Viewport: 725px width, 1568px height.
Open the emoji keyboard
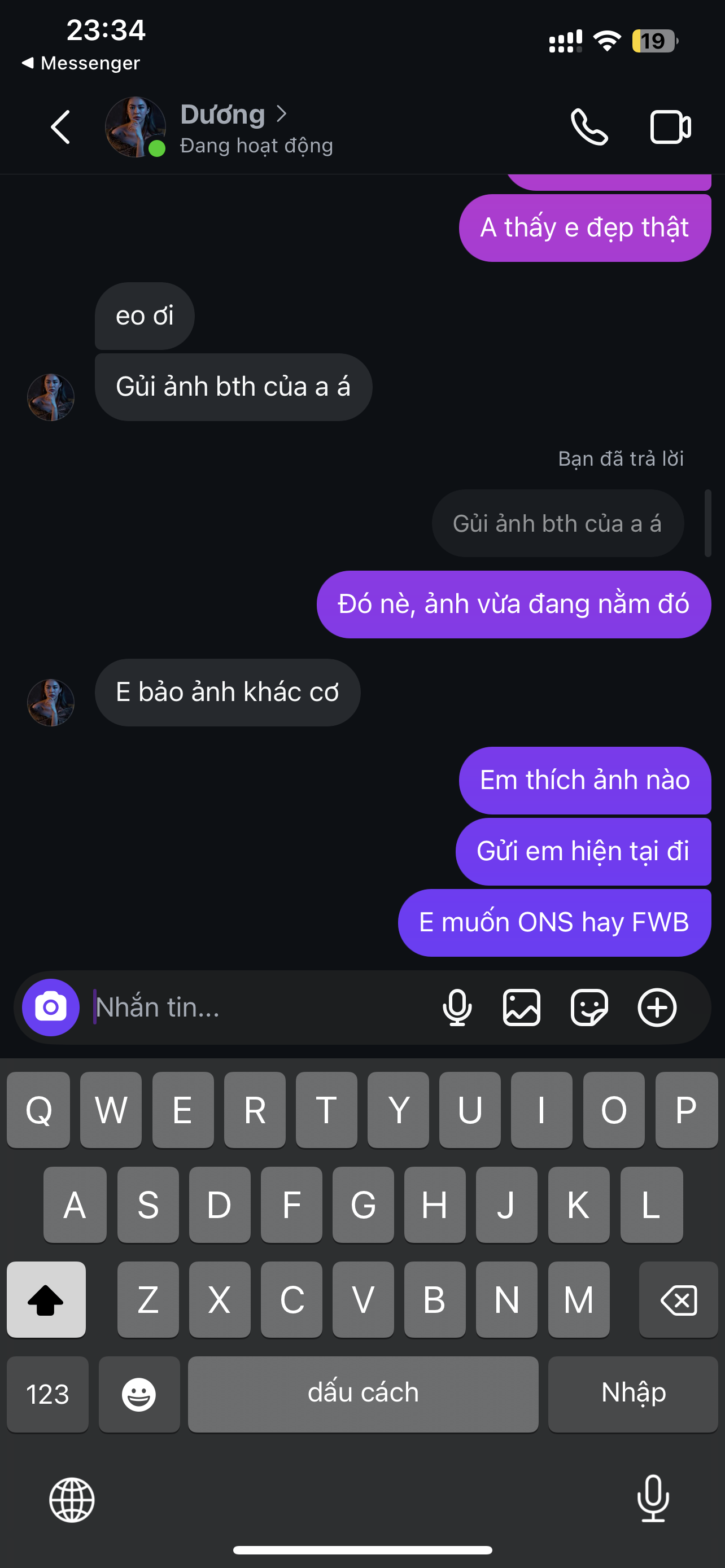139,1395
